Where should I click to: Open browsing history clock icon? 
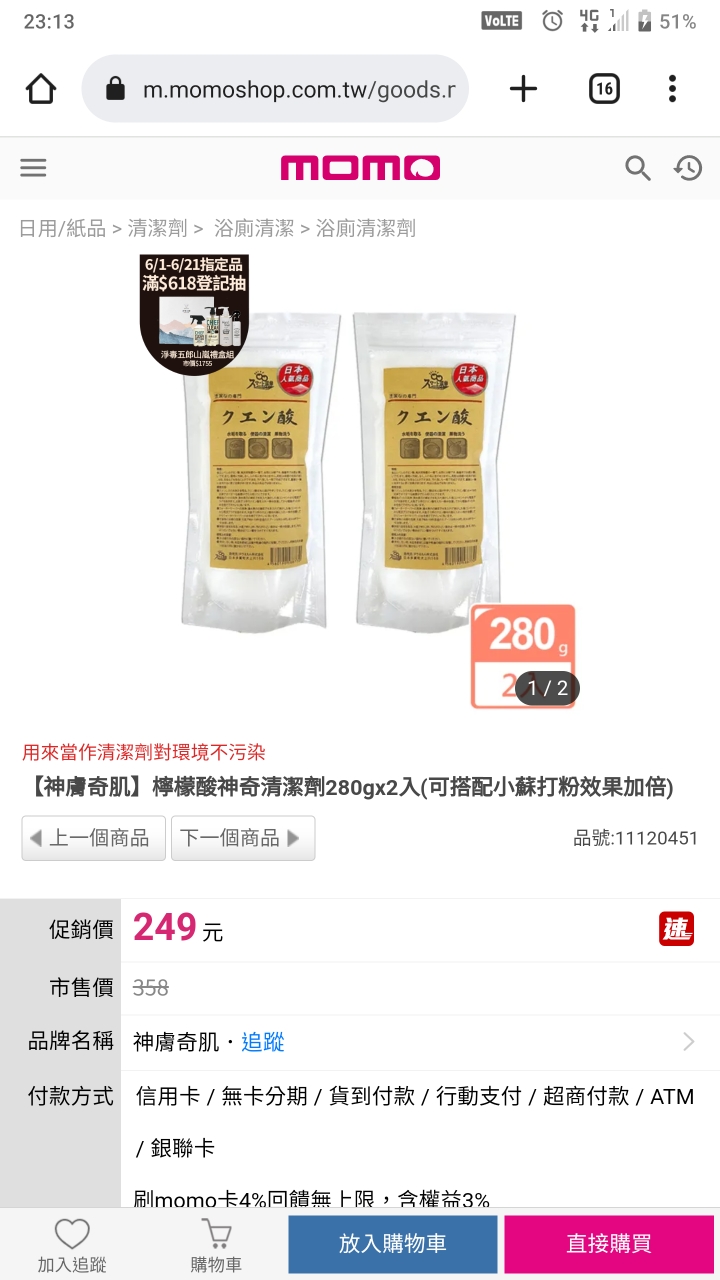pyautogui.click(x=688, y=168)
